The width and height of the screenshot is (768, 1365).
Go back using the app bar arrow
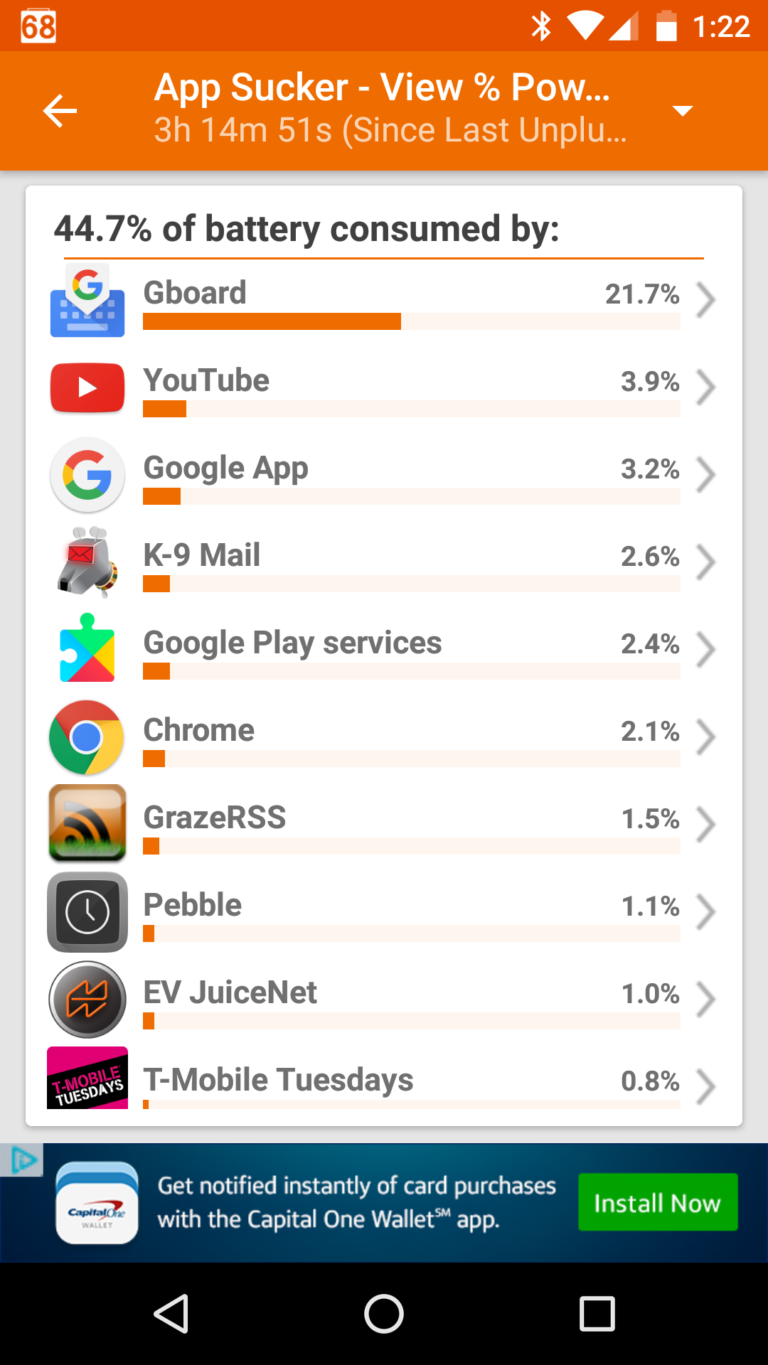point(60,111)
